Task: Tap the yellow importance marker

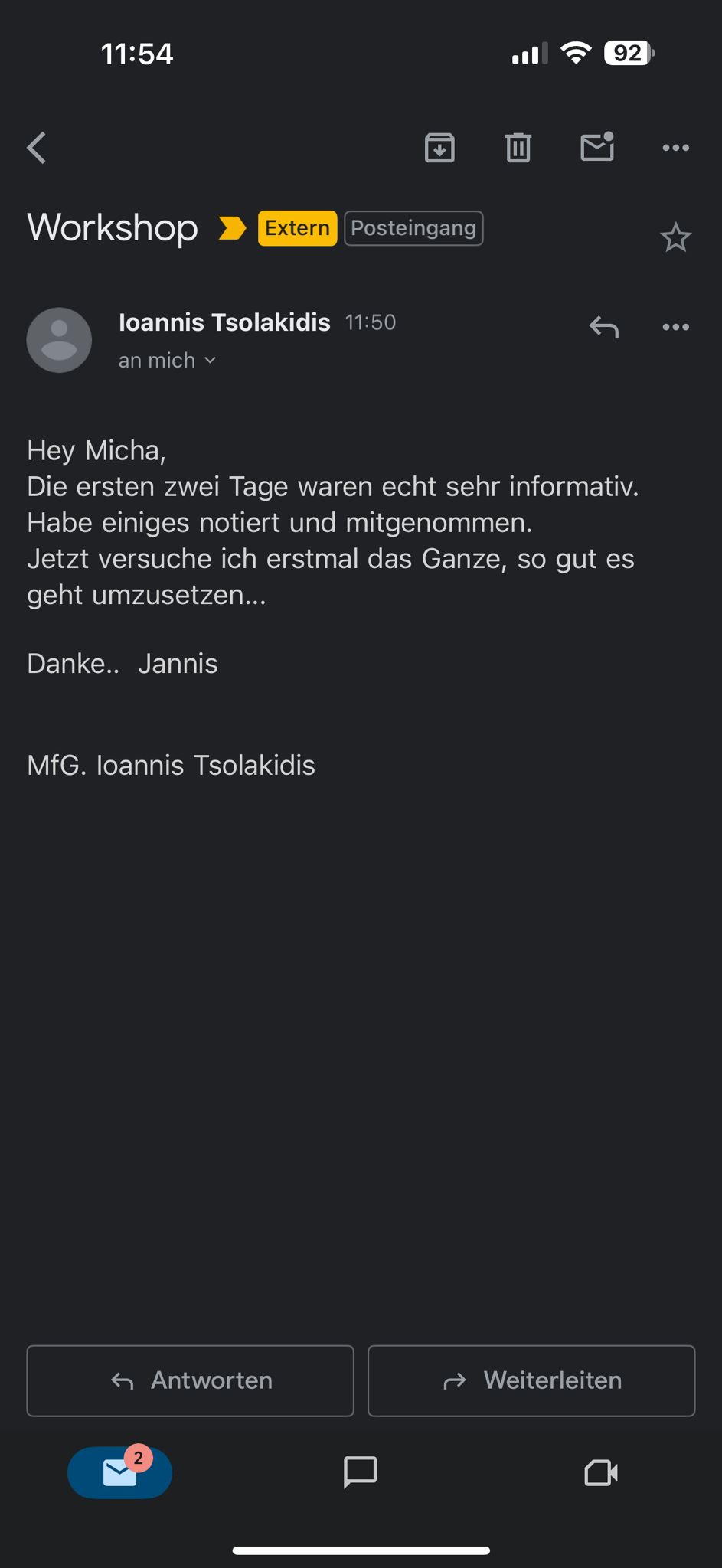Action: [x=232, y=228]
